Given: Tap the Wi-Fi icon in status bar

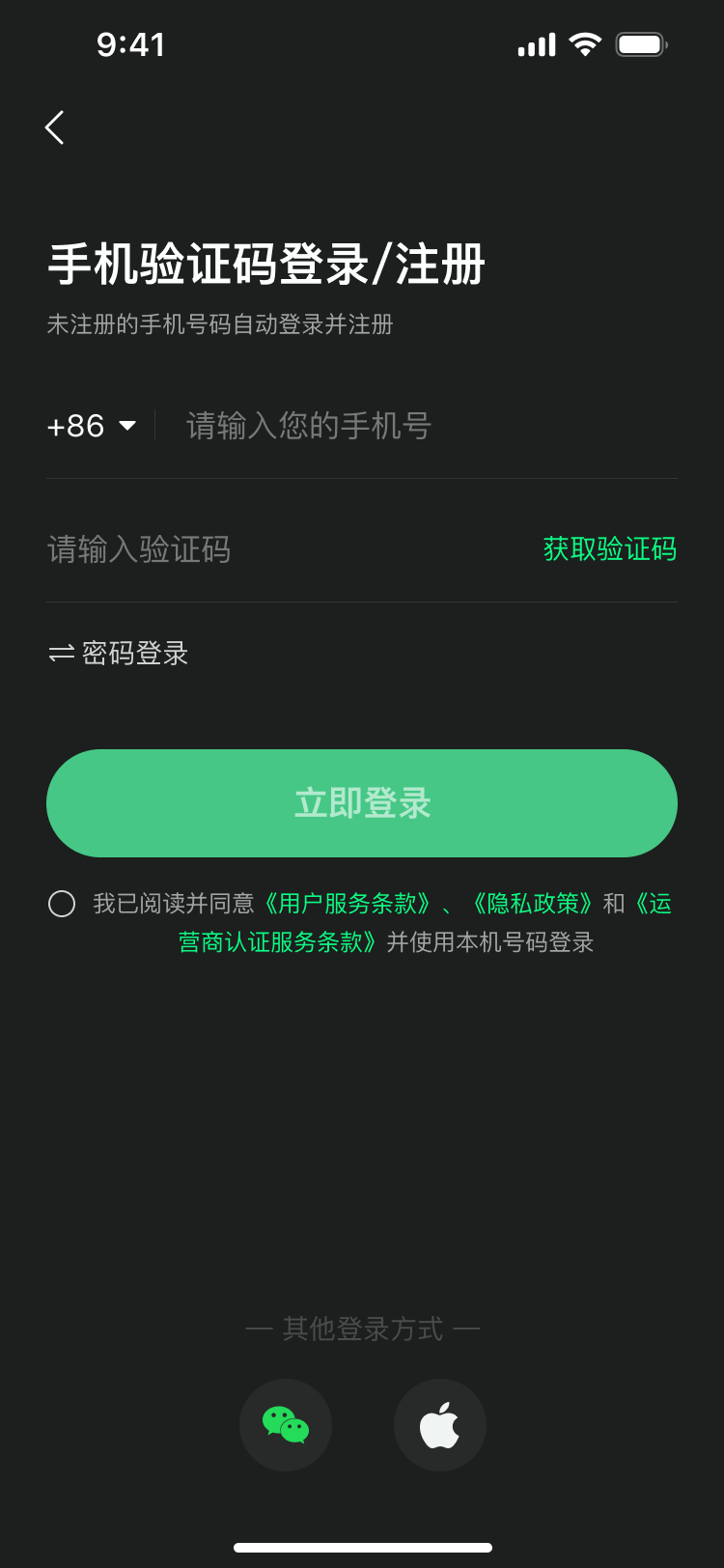Looking at the screenshot, I should (583, 43).
